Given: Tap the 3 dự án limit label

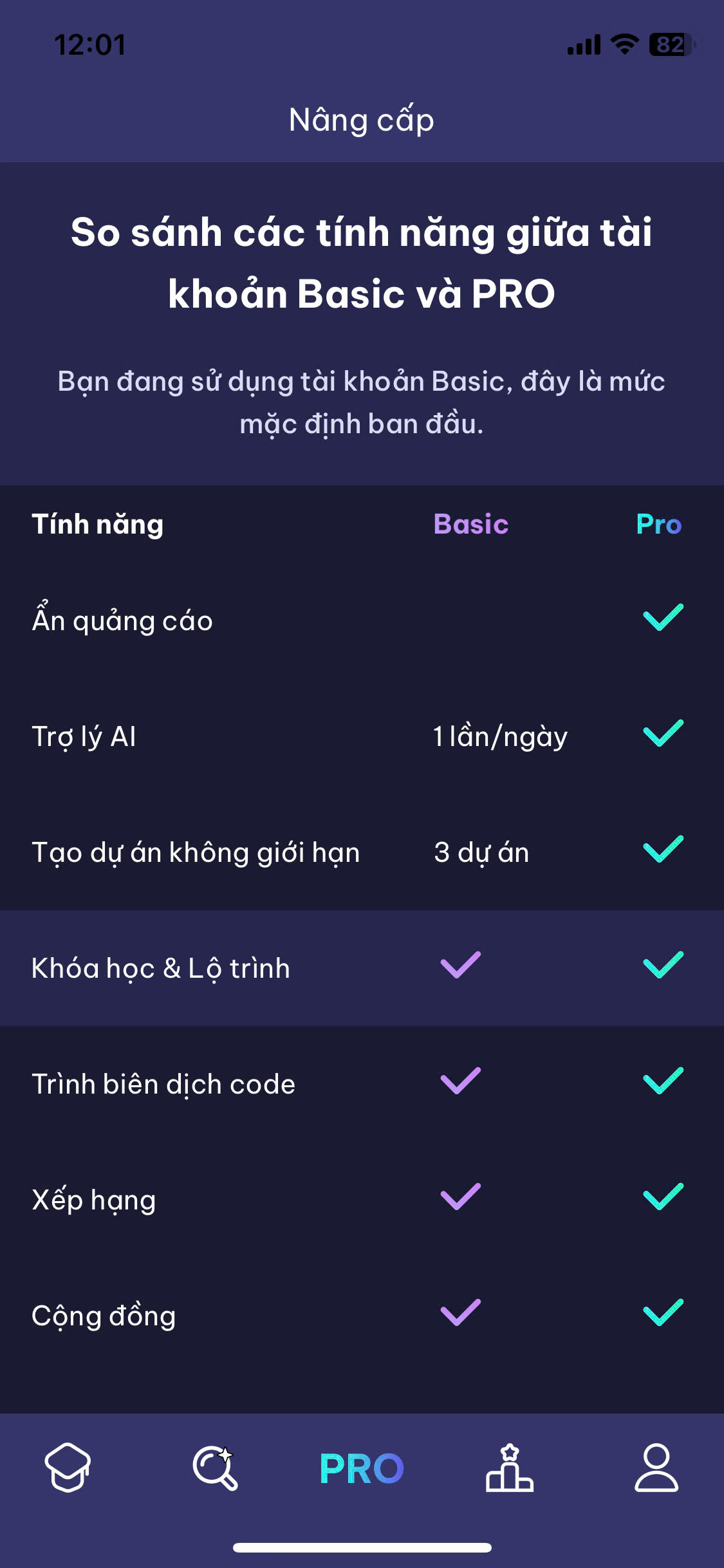Looking at the screenshot, I should click(480, 852).
